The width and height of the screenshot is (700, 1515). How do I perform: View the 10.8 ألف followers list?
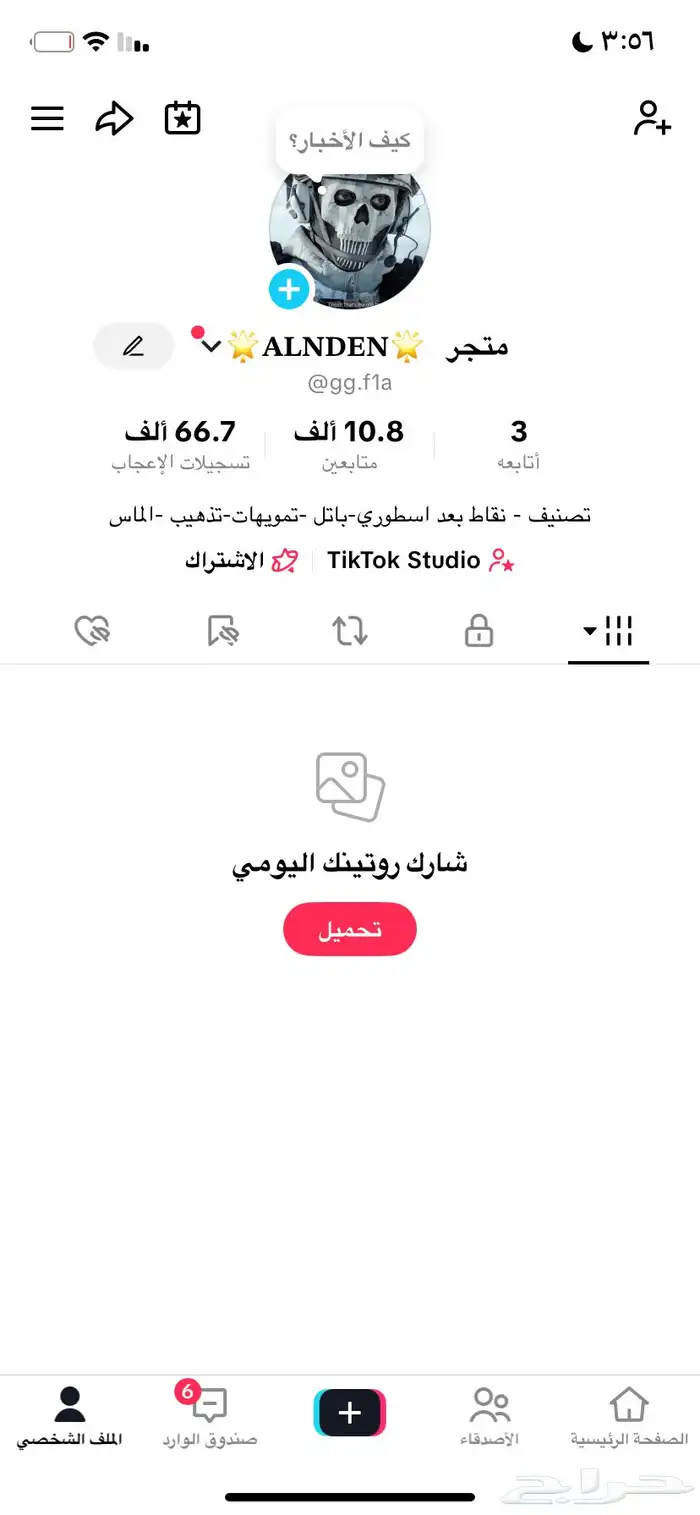(x=349, y=442)
